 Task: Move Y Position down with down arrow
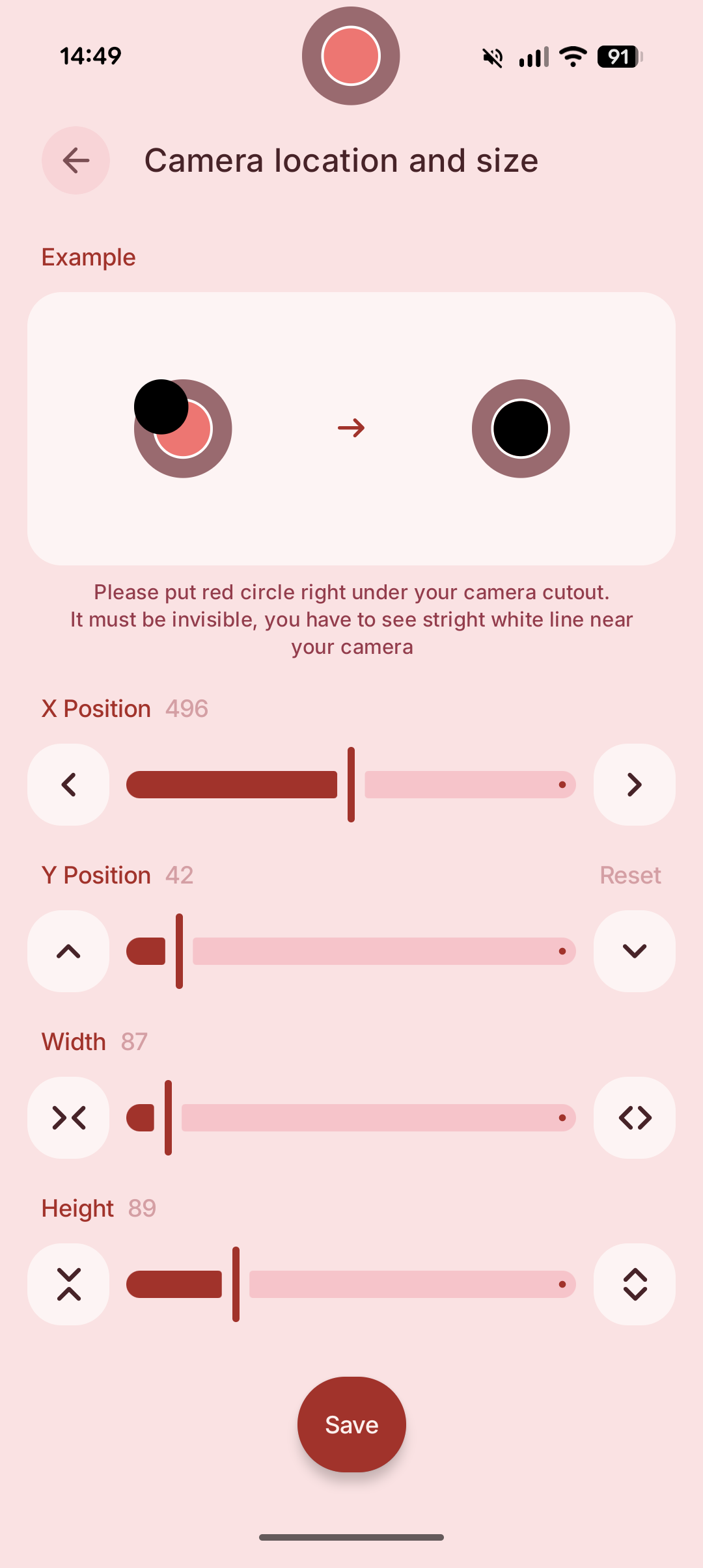click(634, 951)
